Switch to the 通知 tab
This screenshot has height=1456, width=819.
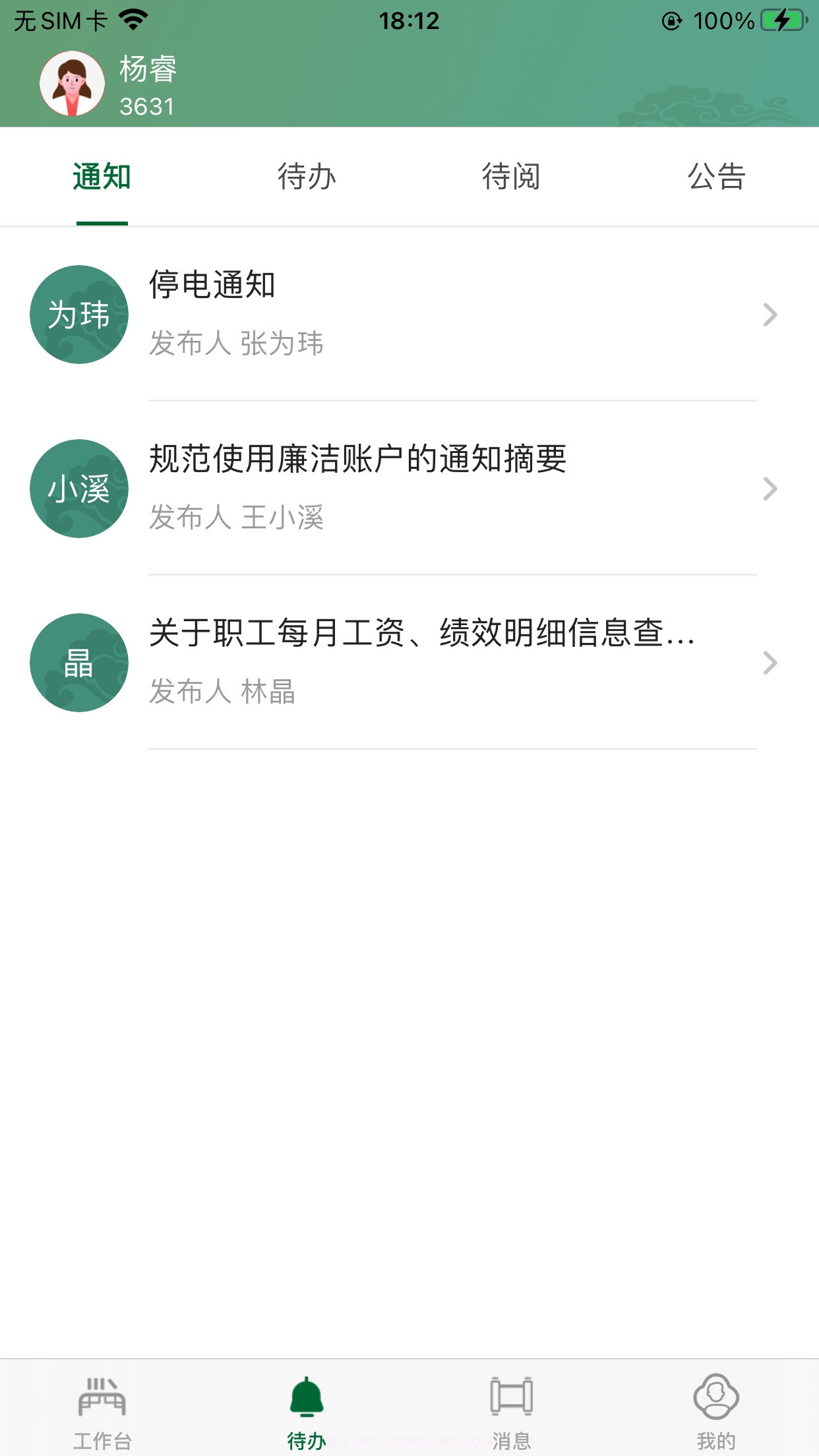point(102,176)
